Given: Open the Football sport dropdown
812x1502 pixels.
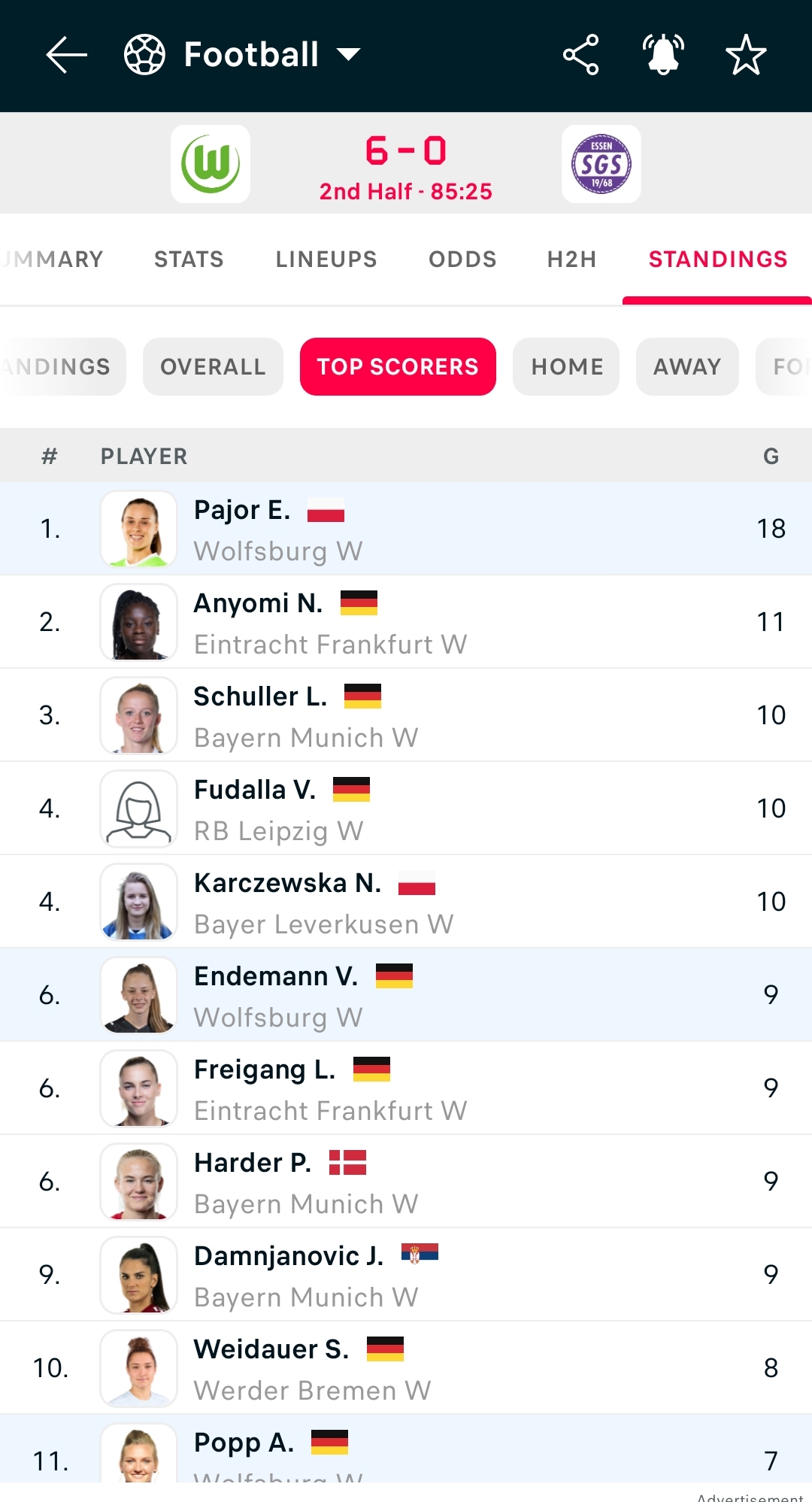Looking at the screenshot, I should tap(242, 55).
